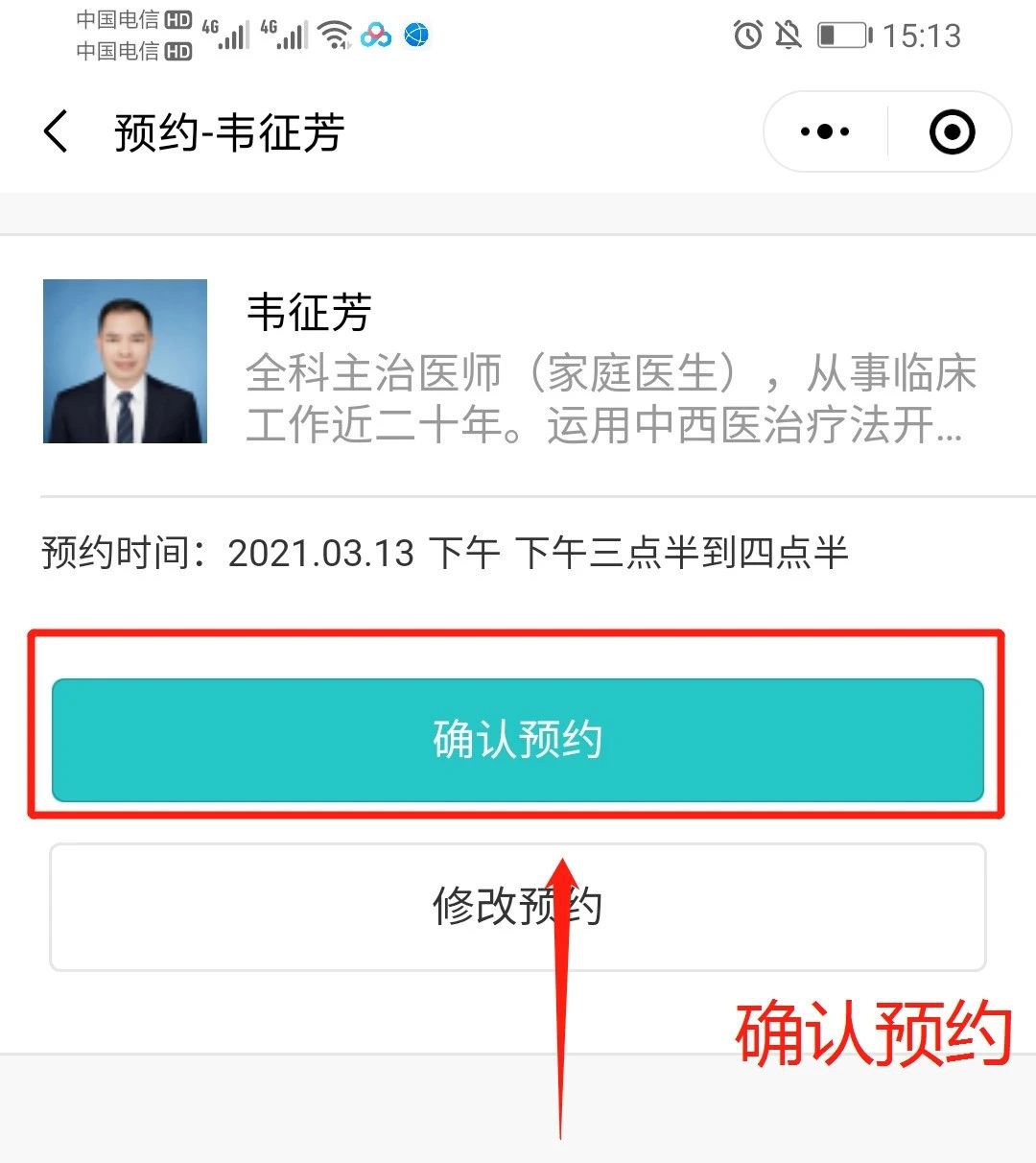Screen dimensions: 1036x1163
Task: Confirm the appointment with 确认预约
Action: point(517,740)
